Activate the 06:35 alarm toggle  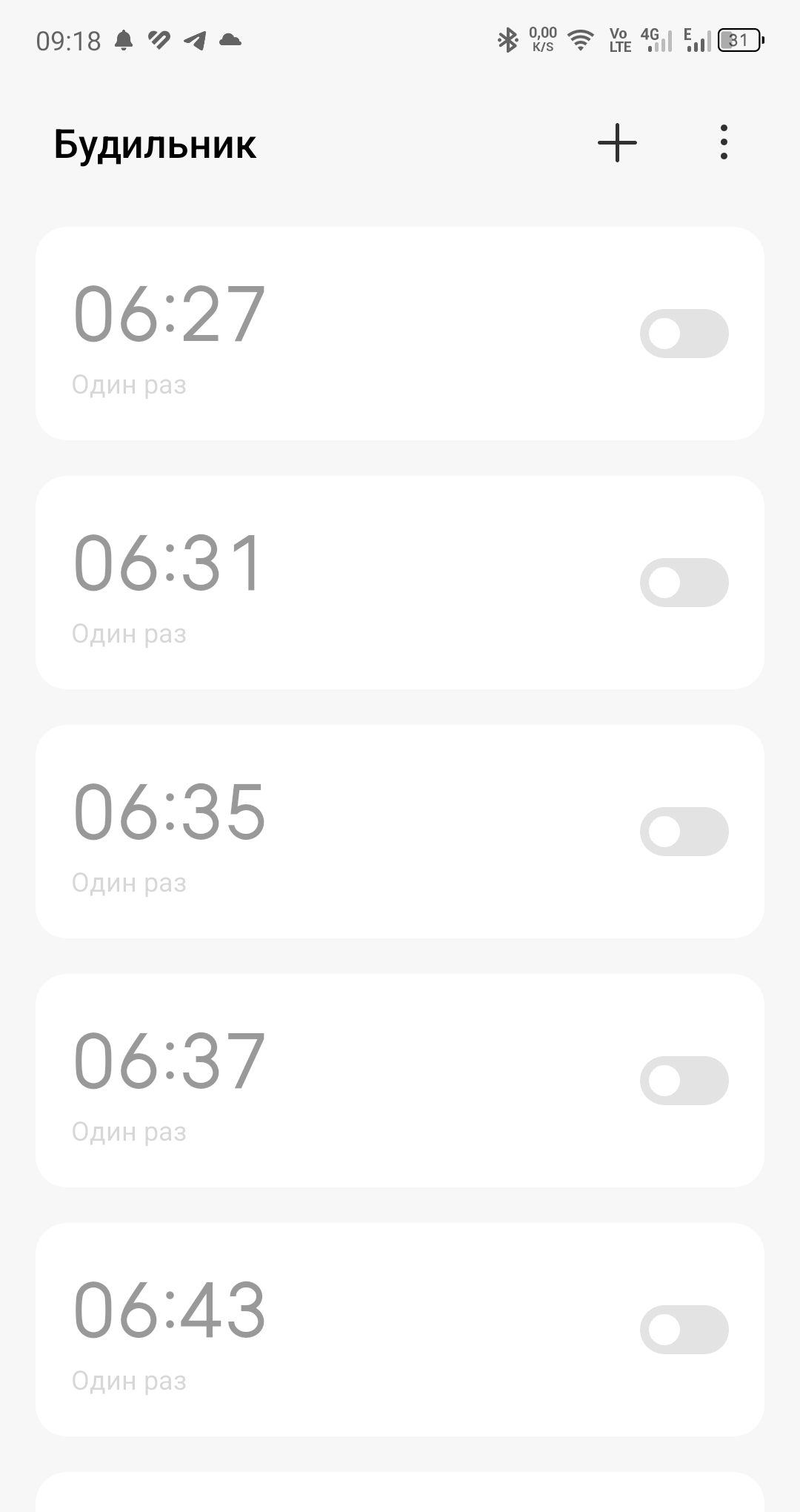pos(684,832)
